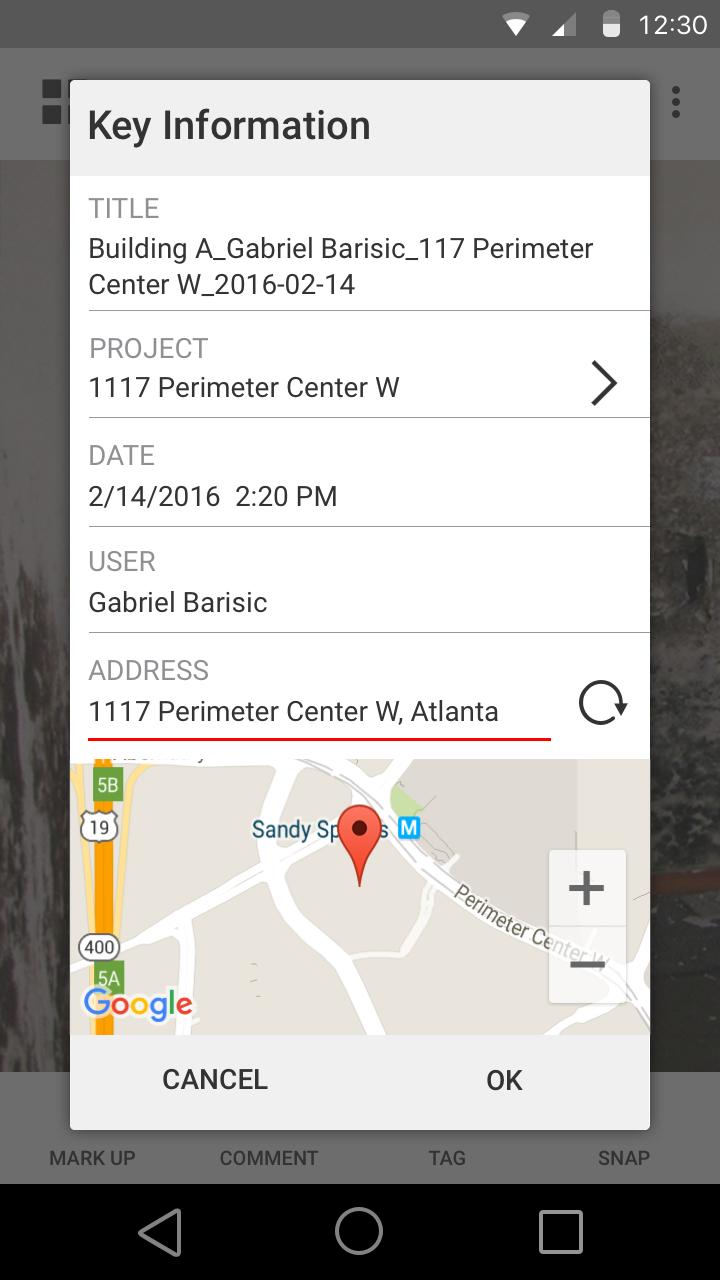The image size is (720, 1280).
Task: Zoom in on the map
Action: [587, 888]
